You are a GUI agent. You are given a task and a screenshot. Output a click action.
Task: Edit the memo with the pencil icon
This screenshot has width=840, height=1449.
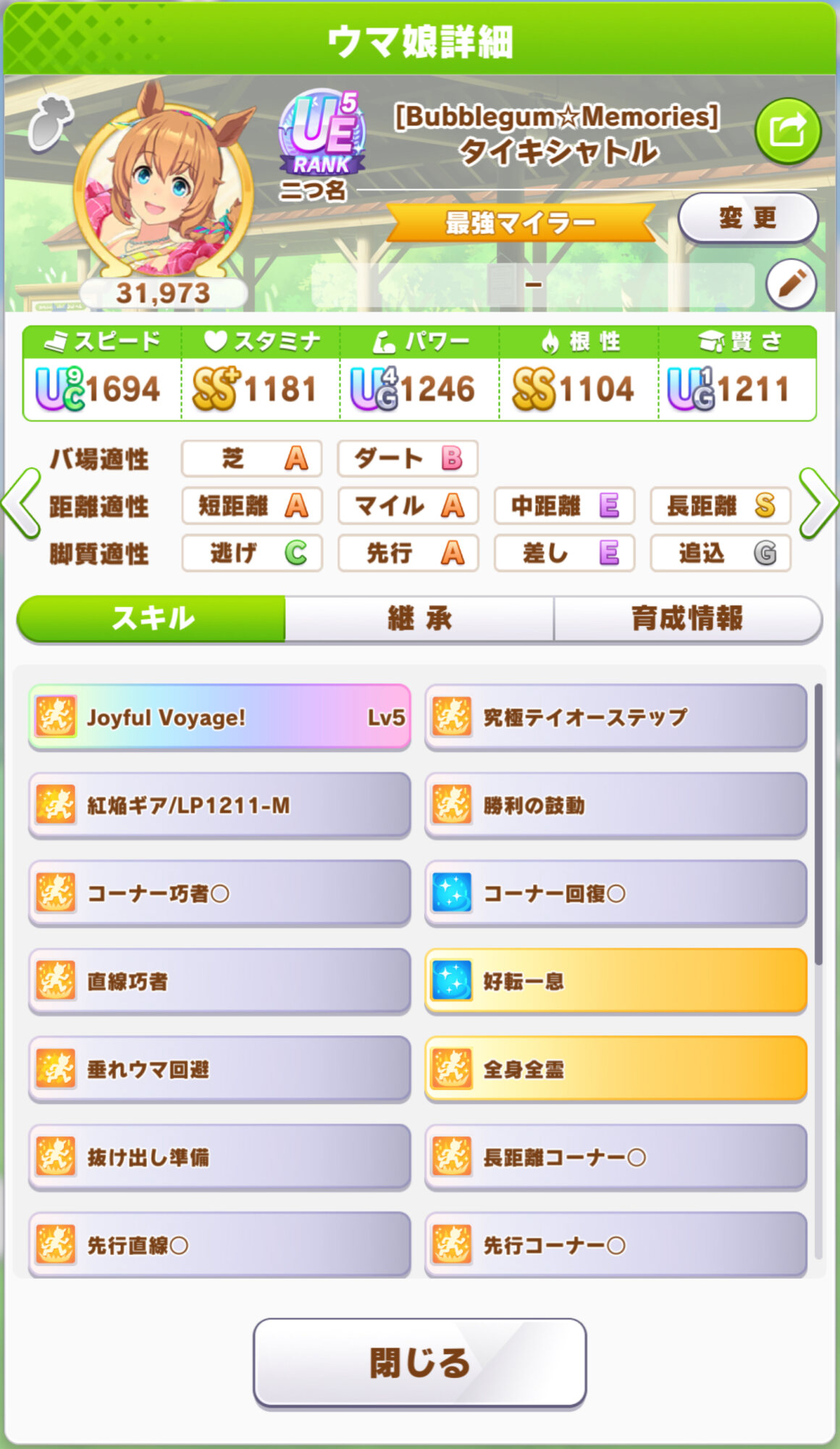(791, 284)
